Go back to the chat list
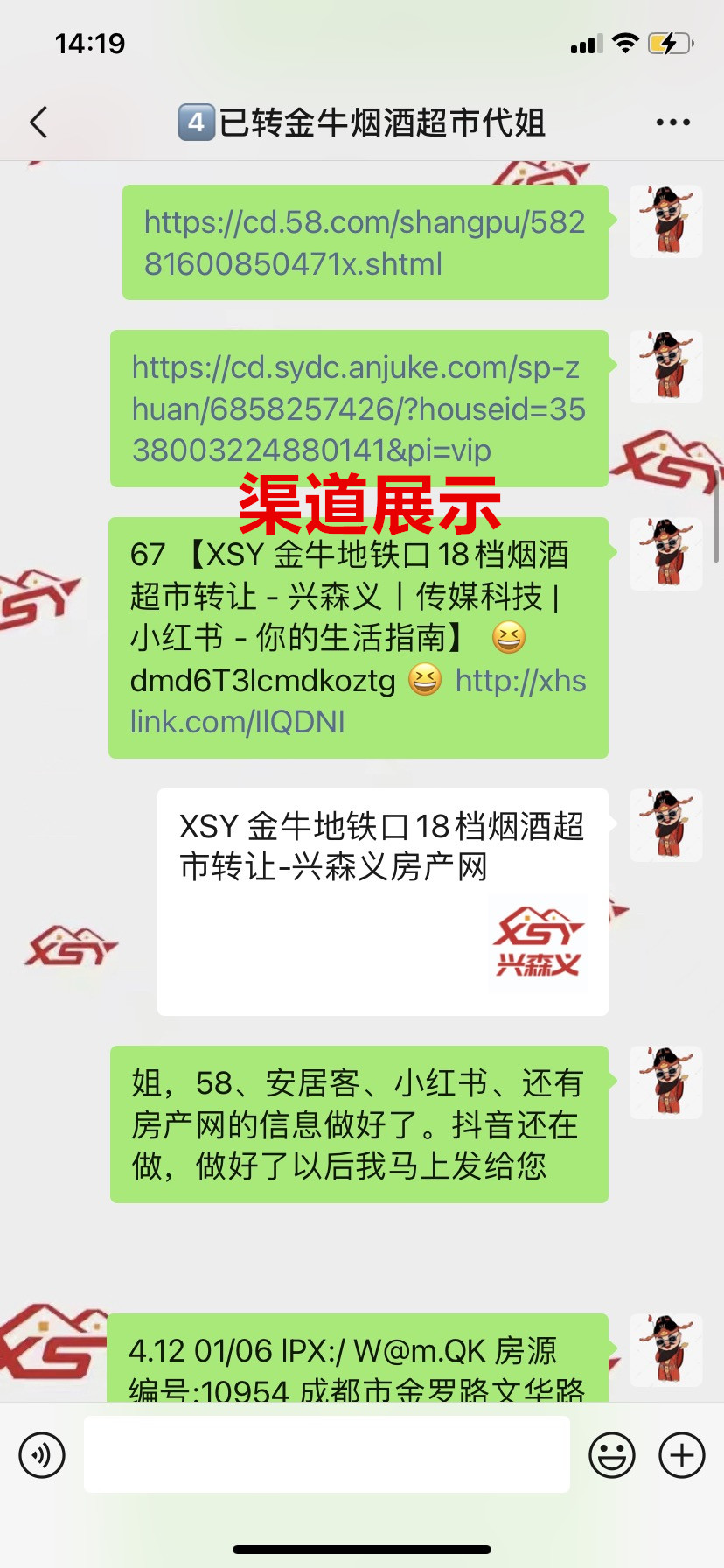The image size is (724, 1568). (x=39, y=122)
